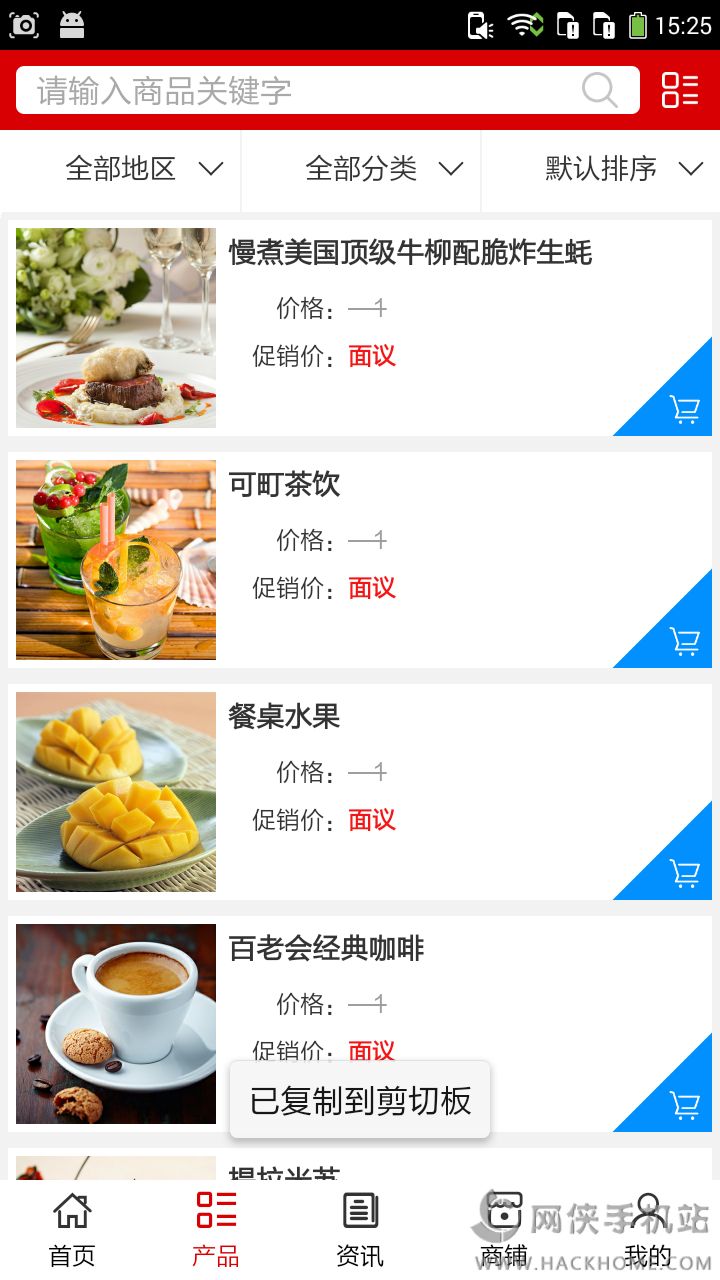Select the 产品 products tab
Image resolution: width=720 pixels, height=1280 pixels.
[x=216, y=1230]
